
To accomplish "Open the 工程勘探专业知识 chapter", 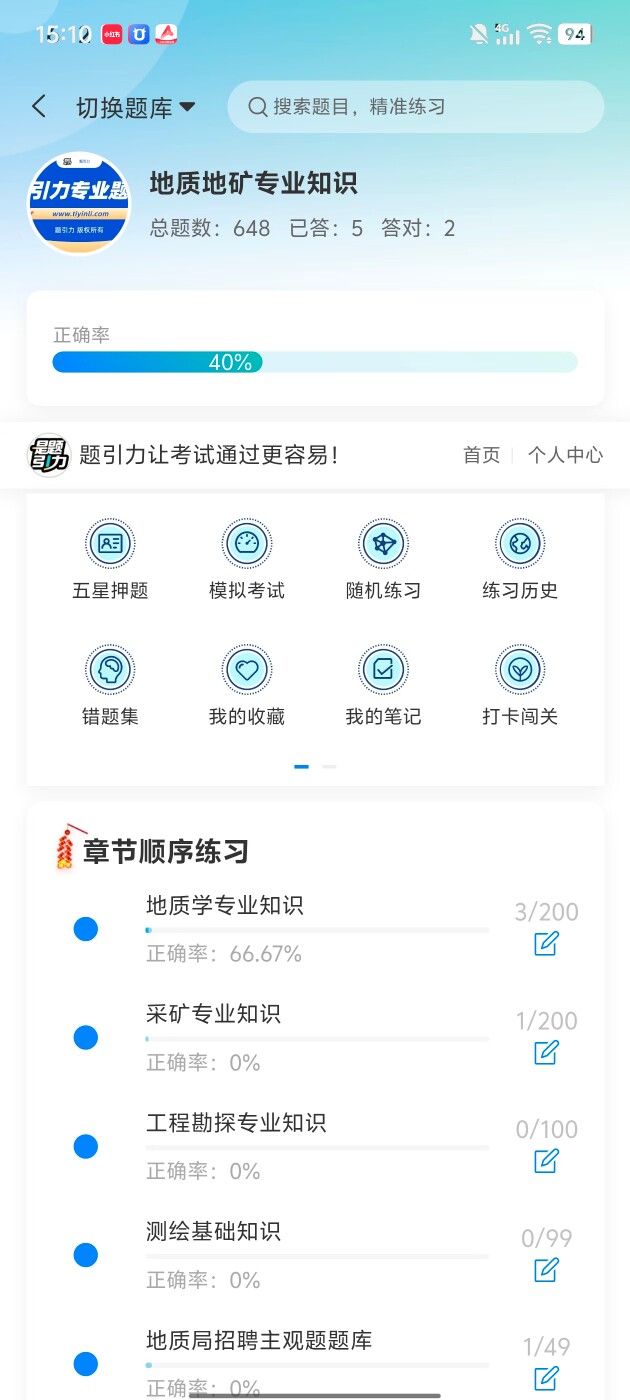I will click(236, 1123).
